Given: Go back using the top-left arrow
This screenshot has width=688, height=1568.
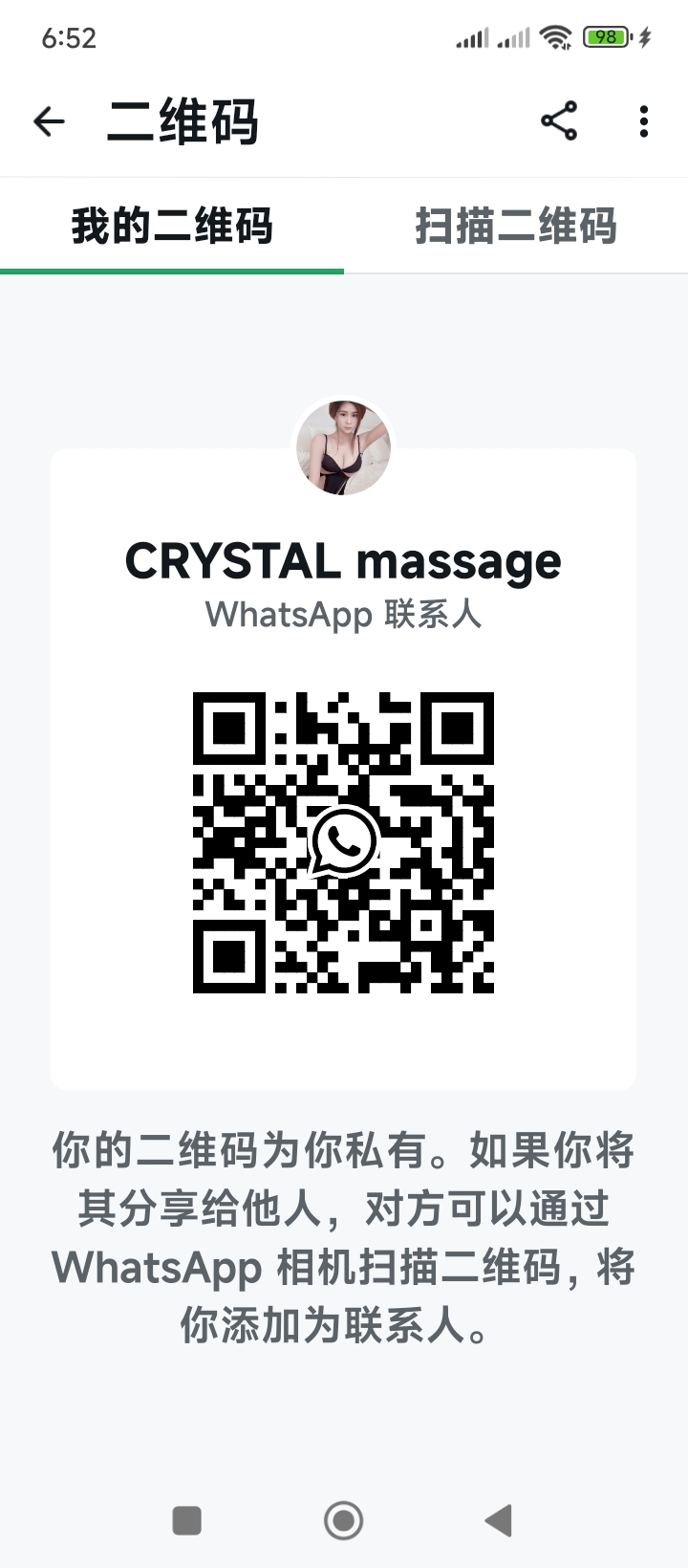Looking at the screenshot, I should point(49,121).
